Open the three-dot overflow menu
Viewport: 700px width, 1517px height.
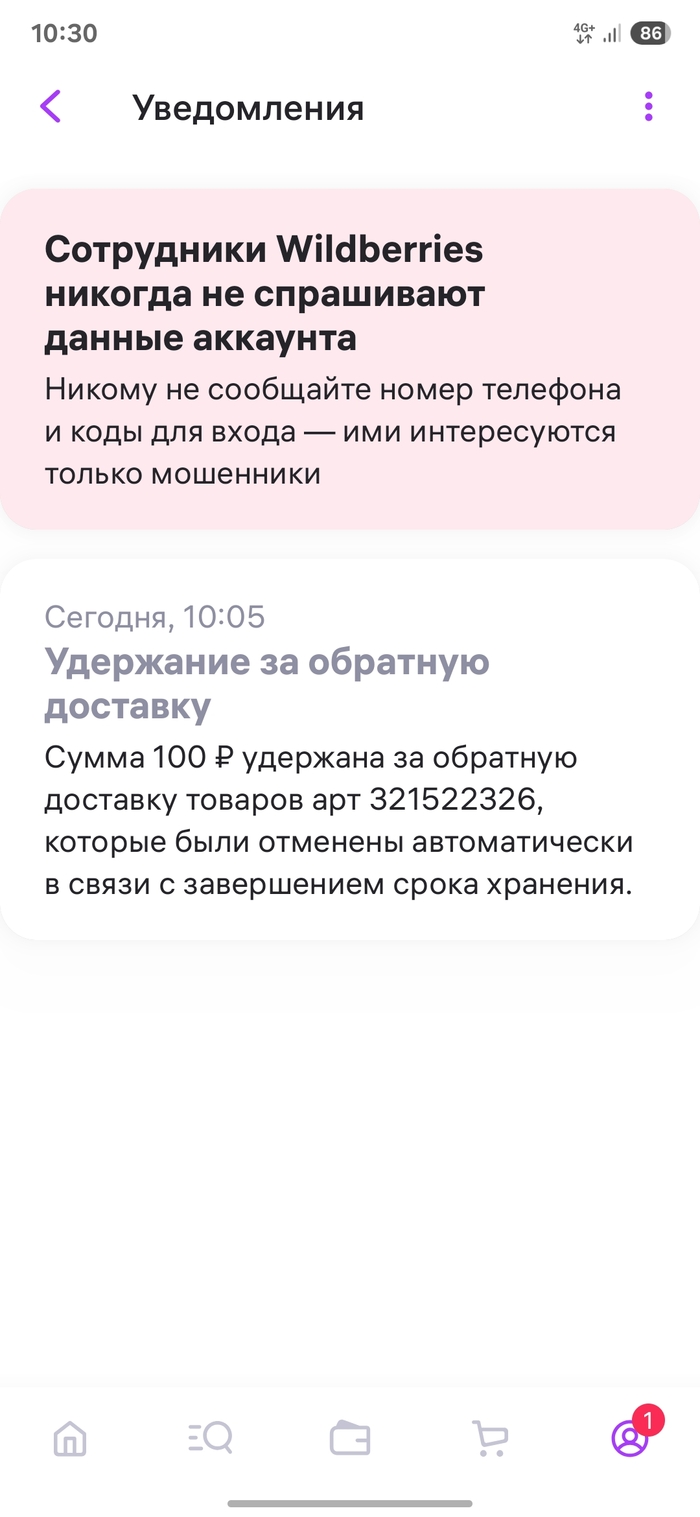648,106
